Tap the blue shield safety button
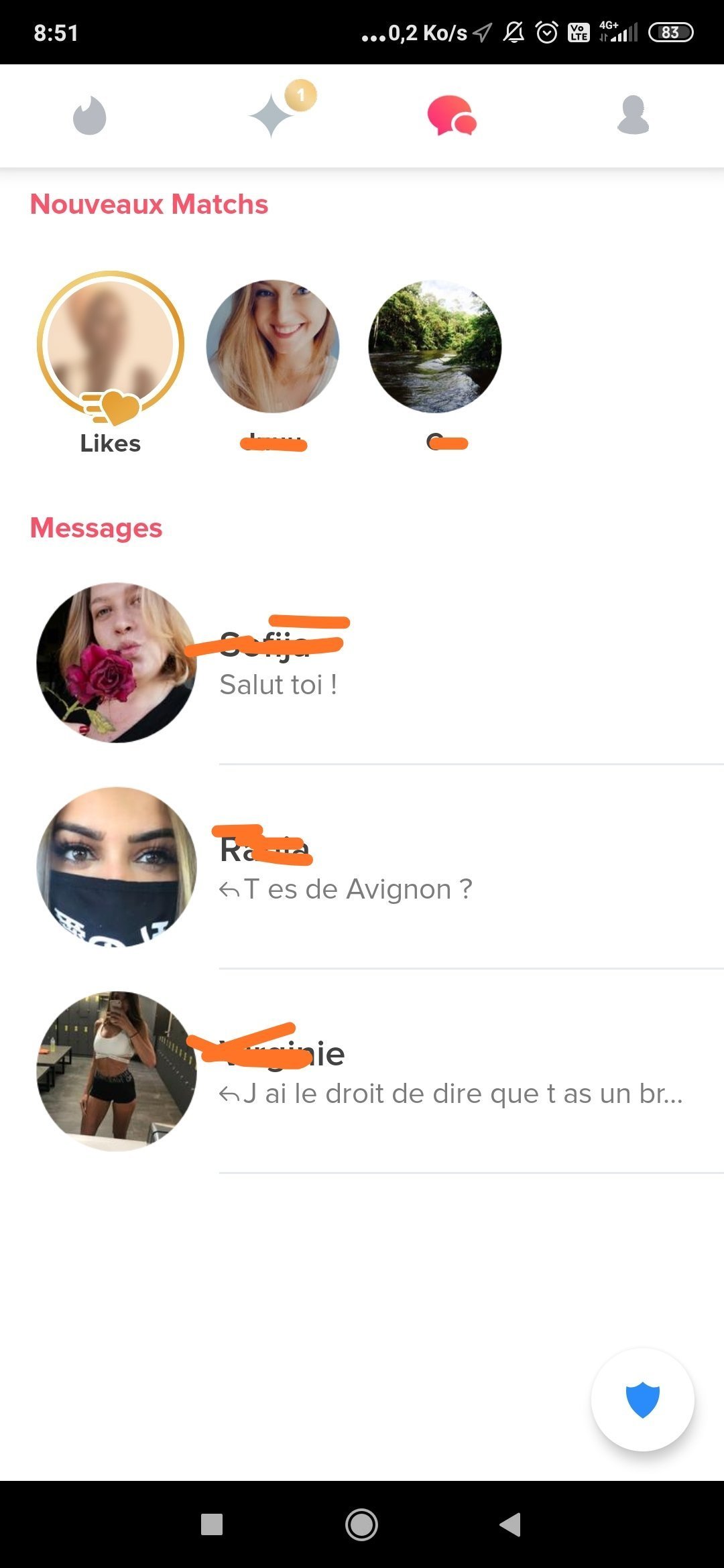The image size is (724, 1568). click(x=642, y=1399)
